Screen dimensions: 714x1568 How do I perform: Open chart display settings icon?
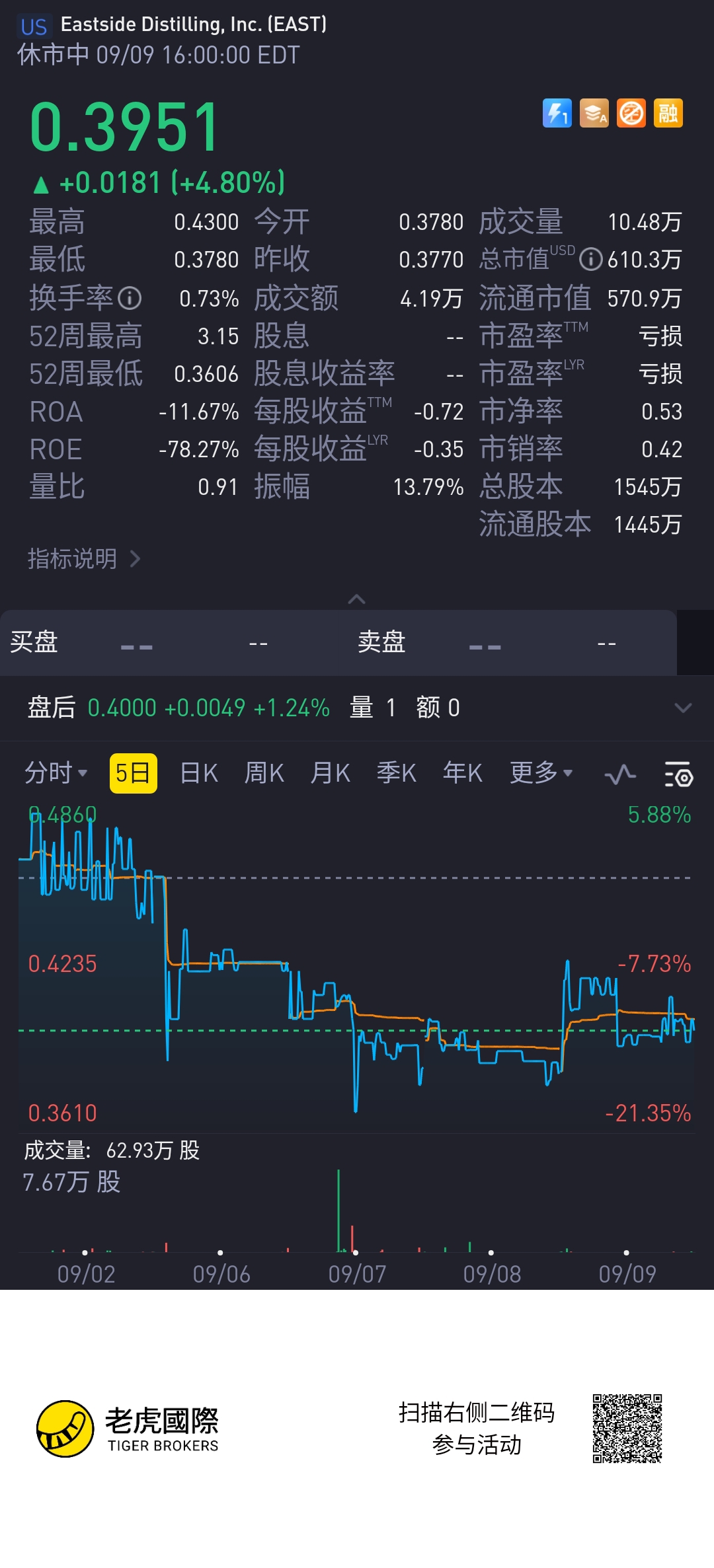click(x=678, y=774)
